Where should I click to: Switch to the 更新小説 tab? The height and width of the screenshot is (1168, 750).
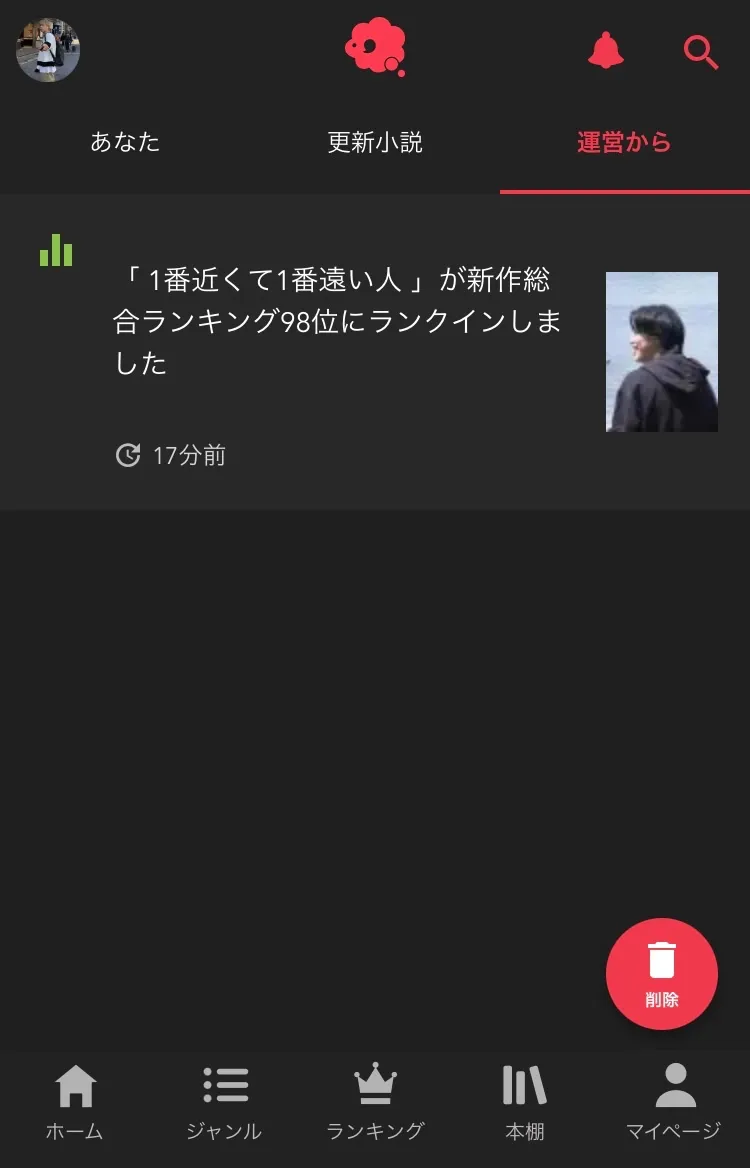(375, 142)
